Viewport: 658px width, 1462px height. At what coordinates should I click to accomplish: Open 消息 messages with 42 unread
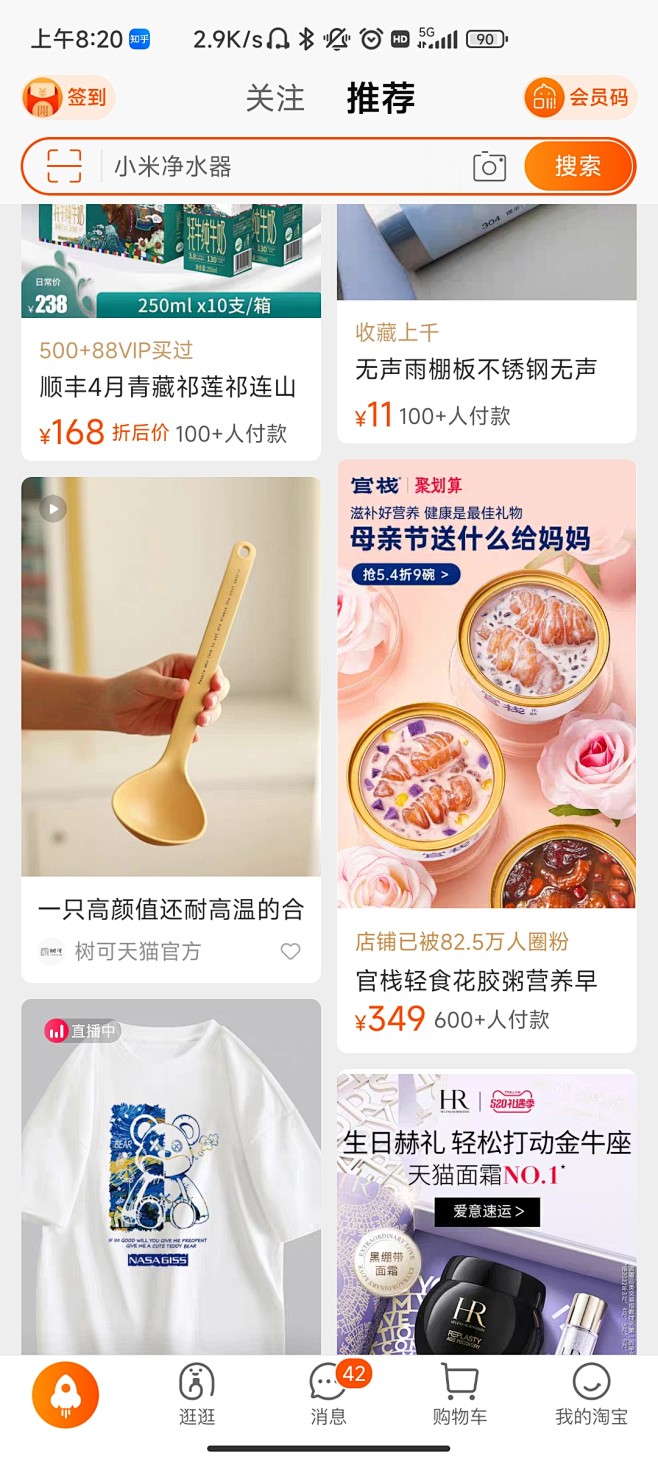329,1394
